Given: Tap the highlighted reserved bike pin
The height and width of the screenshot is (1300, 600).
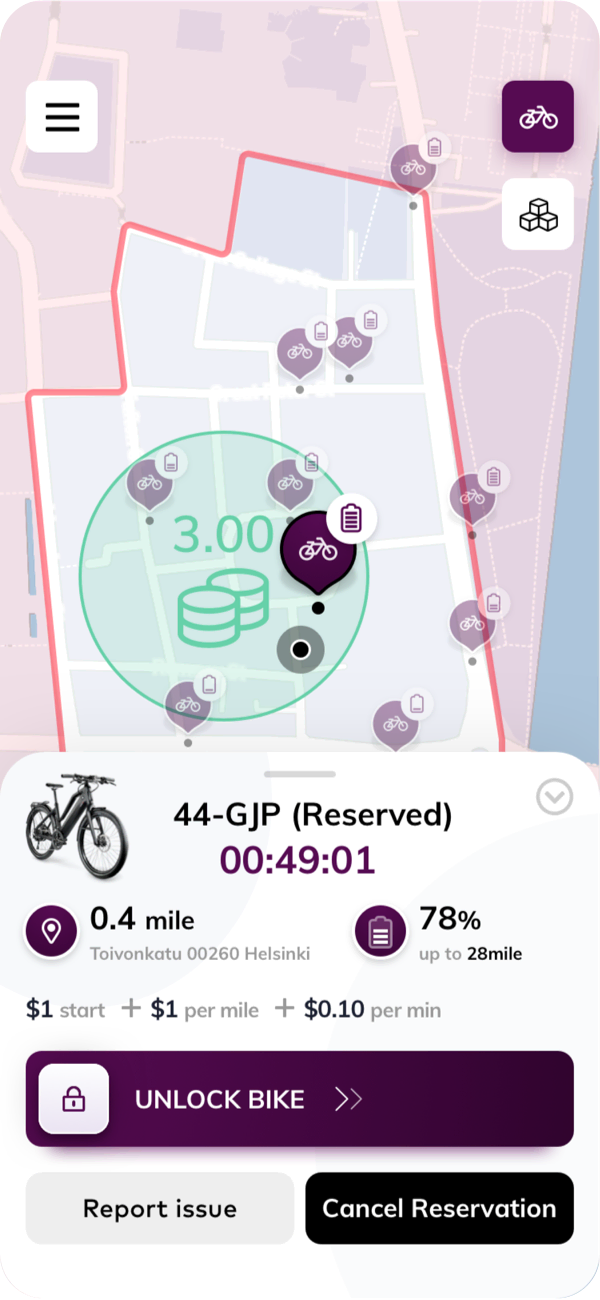Looking at the screenshot, I should click(318, 550).
